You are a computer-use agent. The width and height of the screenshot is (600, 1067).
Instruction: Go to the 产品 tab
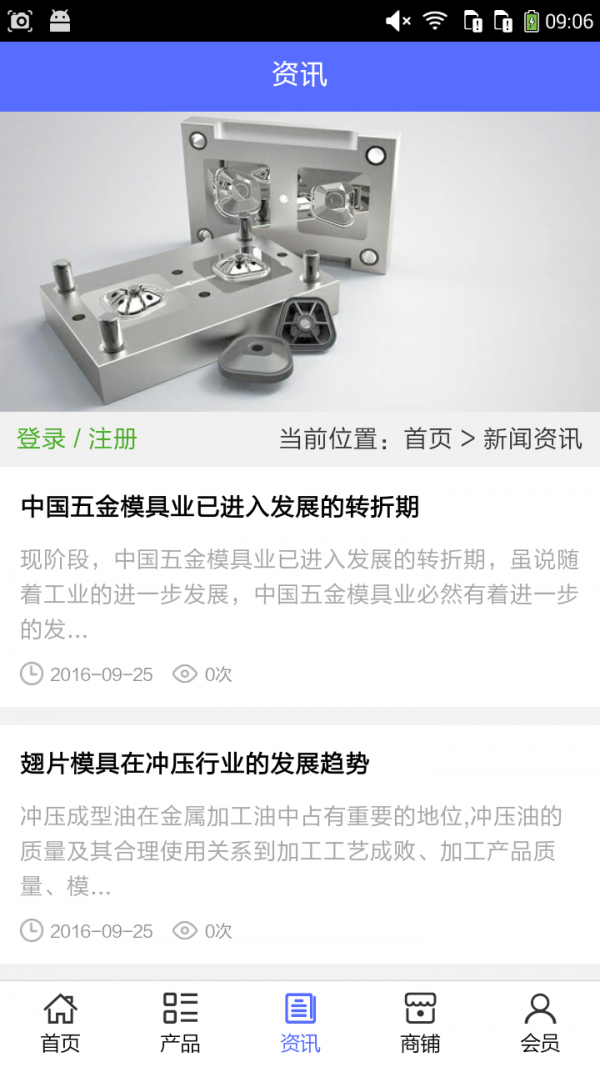(x=180, y=1023)
